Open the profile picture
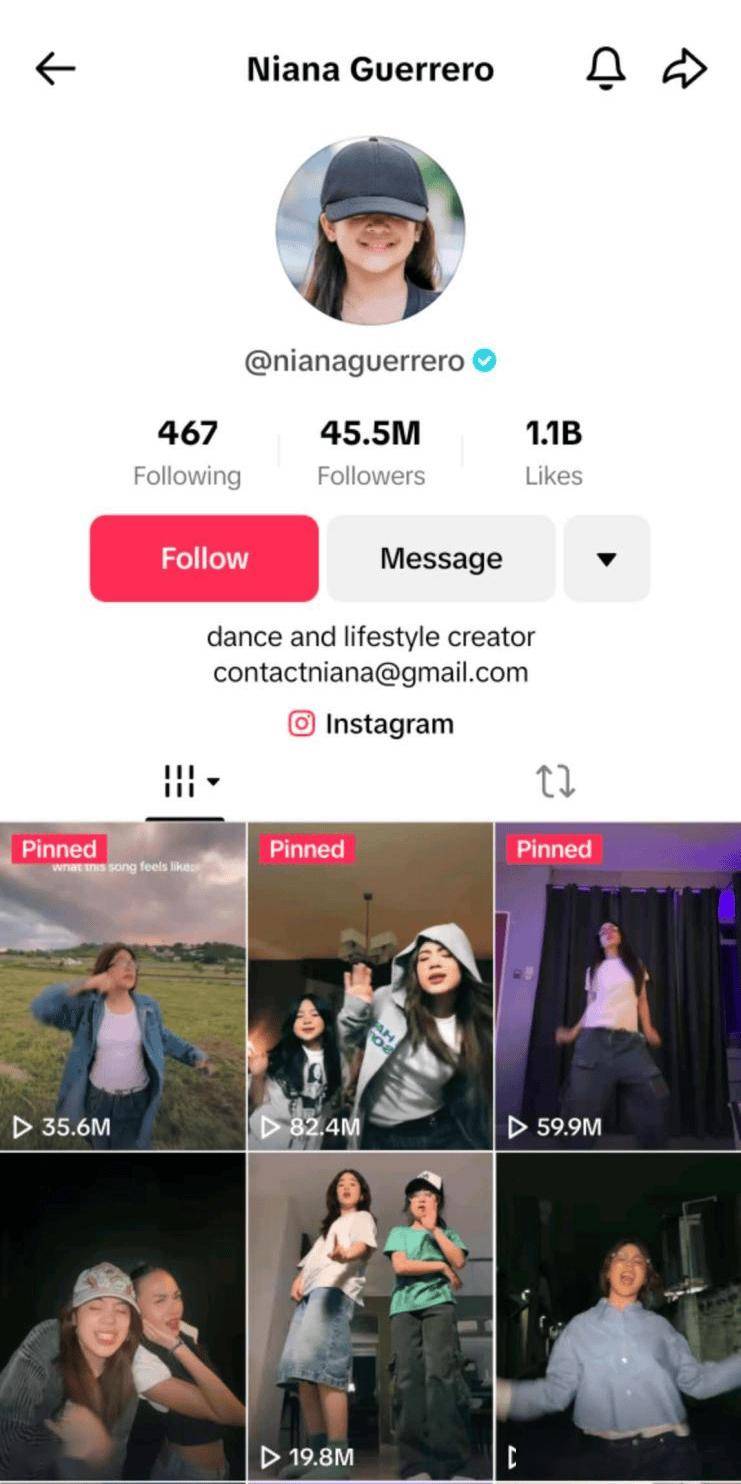Image resolution: width=741 pixels, height=1484 pixels. point(370,231)
